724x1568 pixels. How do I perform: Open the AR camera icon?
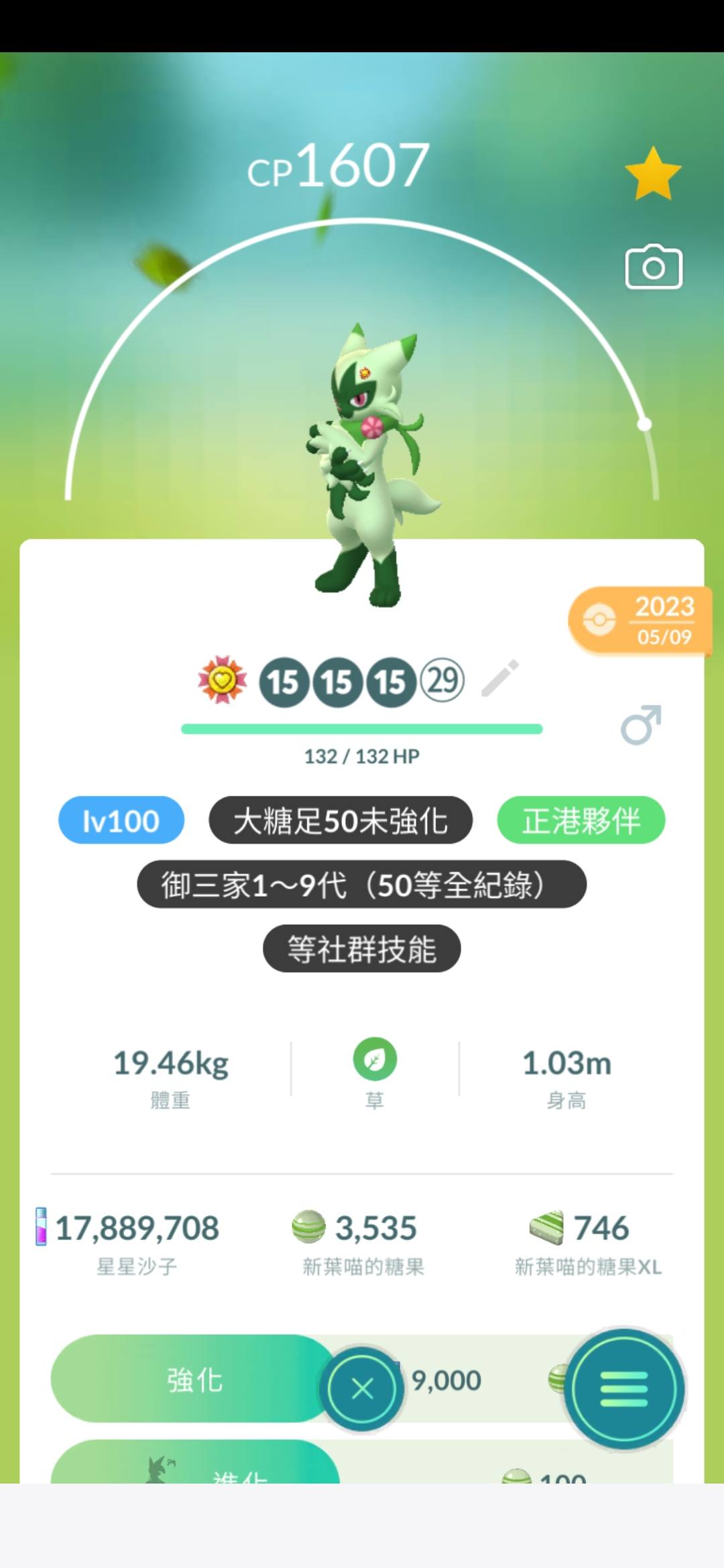[x=654, y=267]
